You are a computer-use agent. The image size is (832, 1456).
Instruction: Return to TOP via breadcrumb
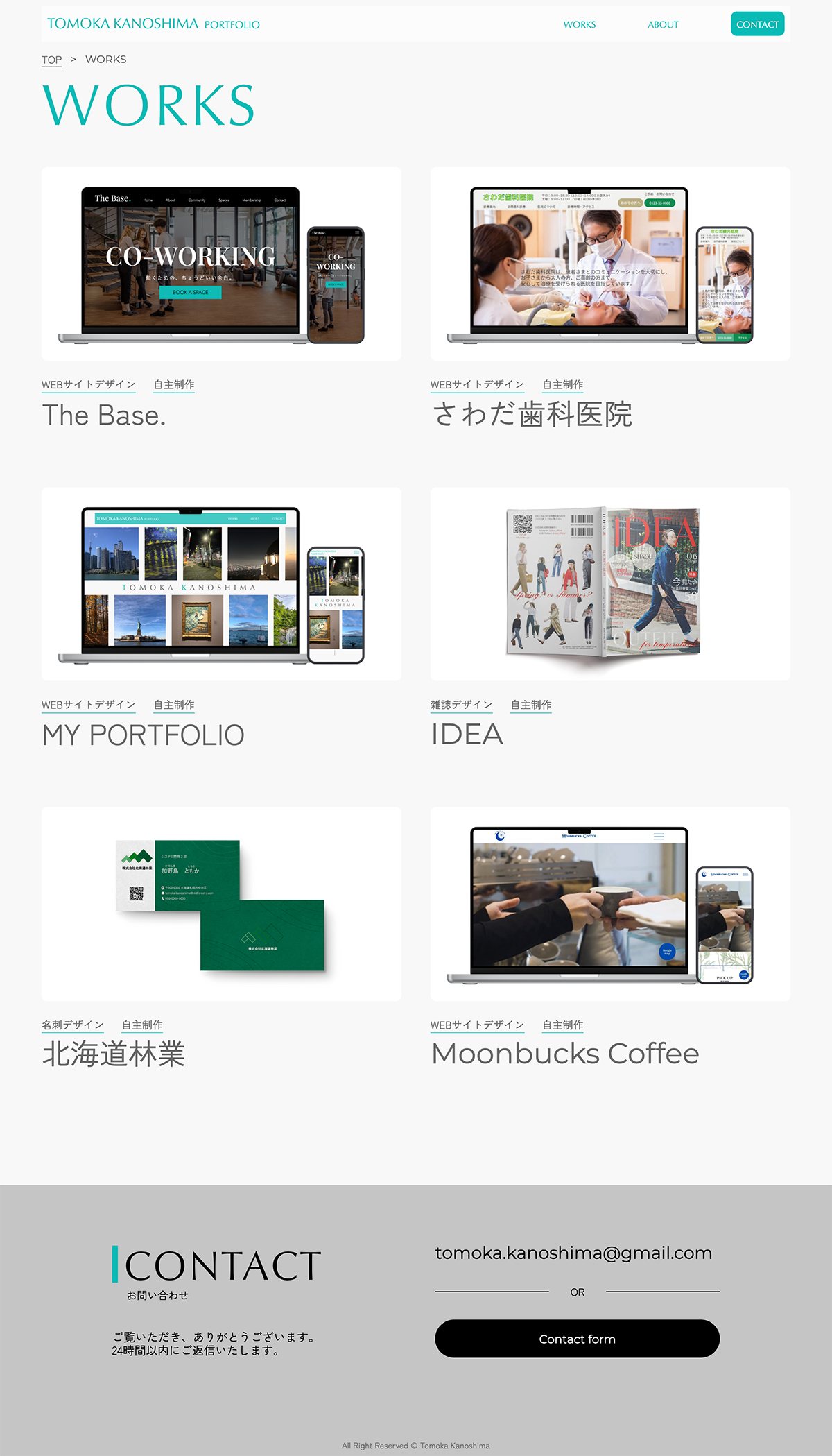click(51, 60)
